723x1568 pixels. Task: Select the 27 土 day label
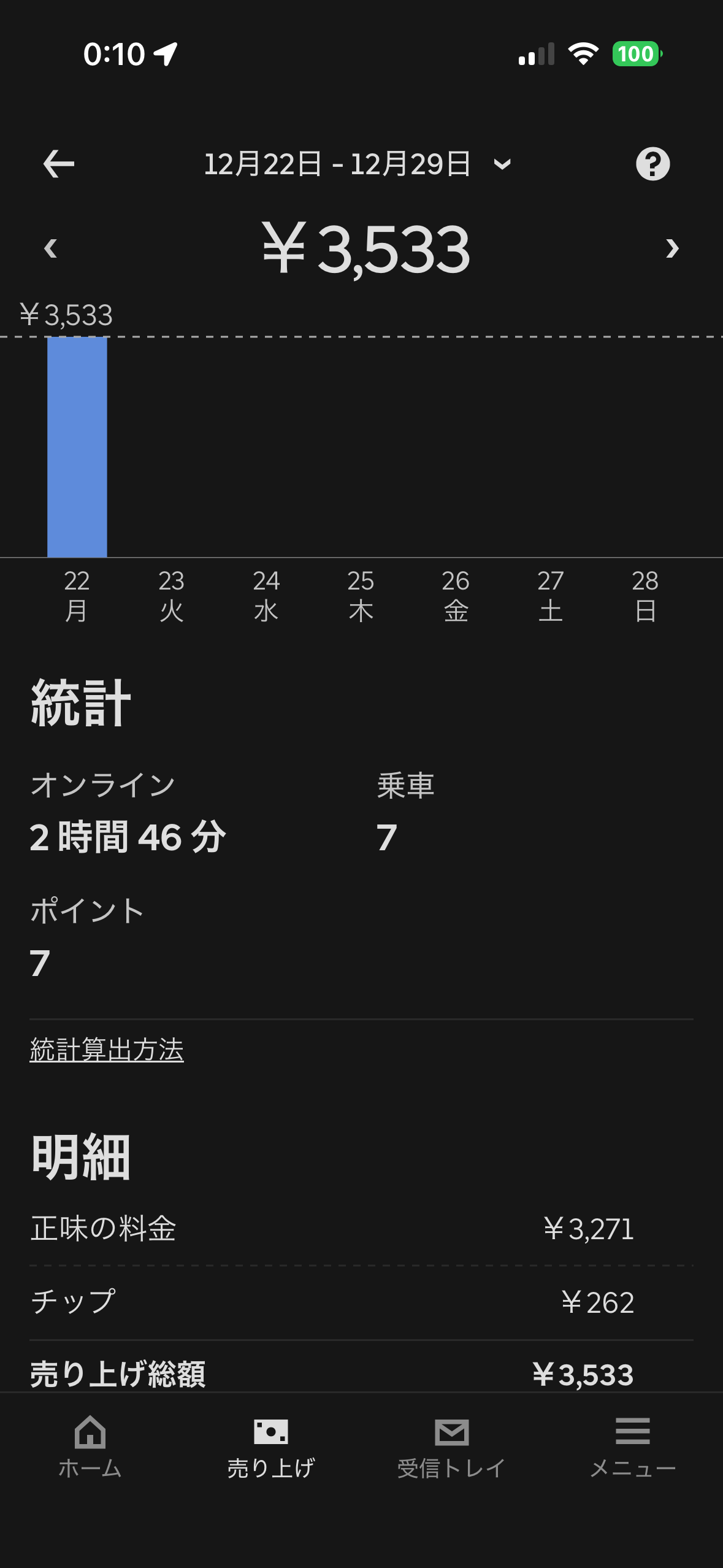pyautogui.click(x=551, y=594)
